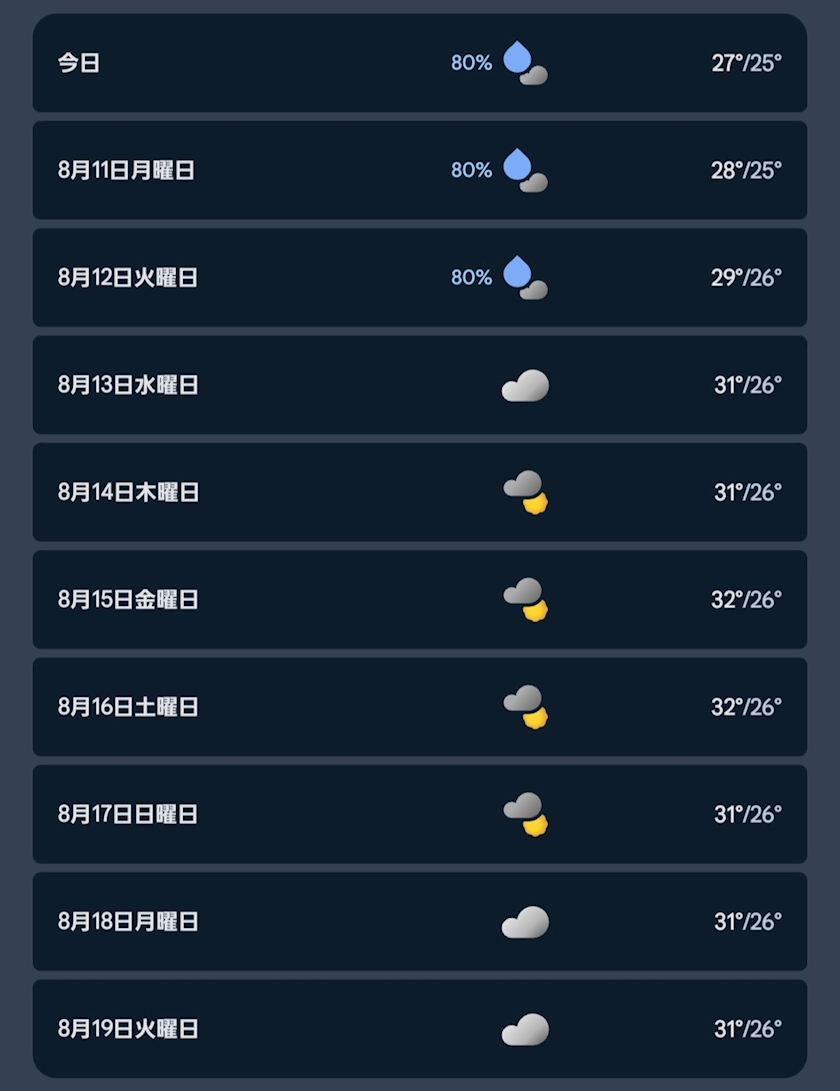
Task: Open today's (今日) forecast row
Action: point(420,63)
